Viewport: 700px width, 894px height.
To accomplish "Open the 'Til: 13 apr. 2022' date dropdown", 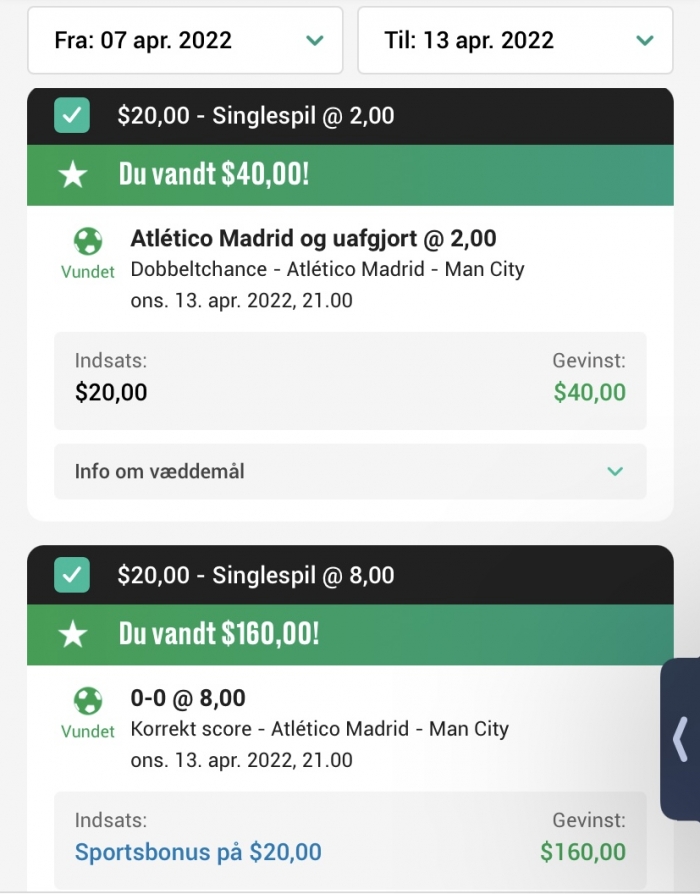I will [515, 41].
